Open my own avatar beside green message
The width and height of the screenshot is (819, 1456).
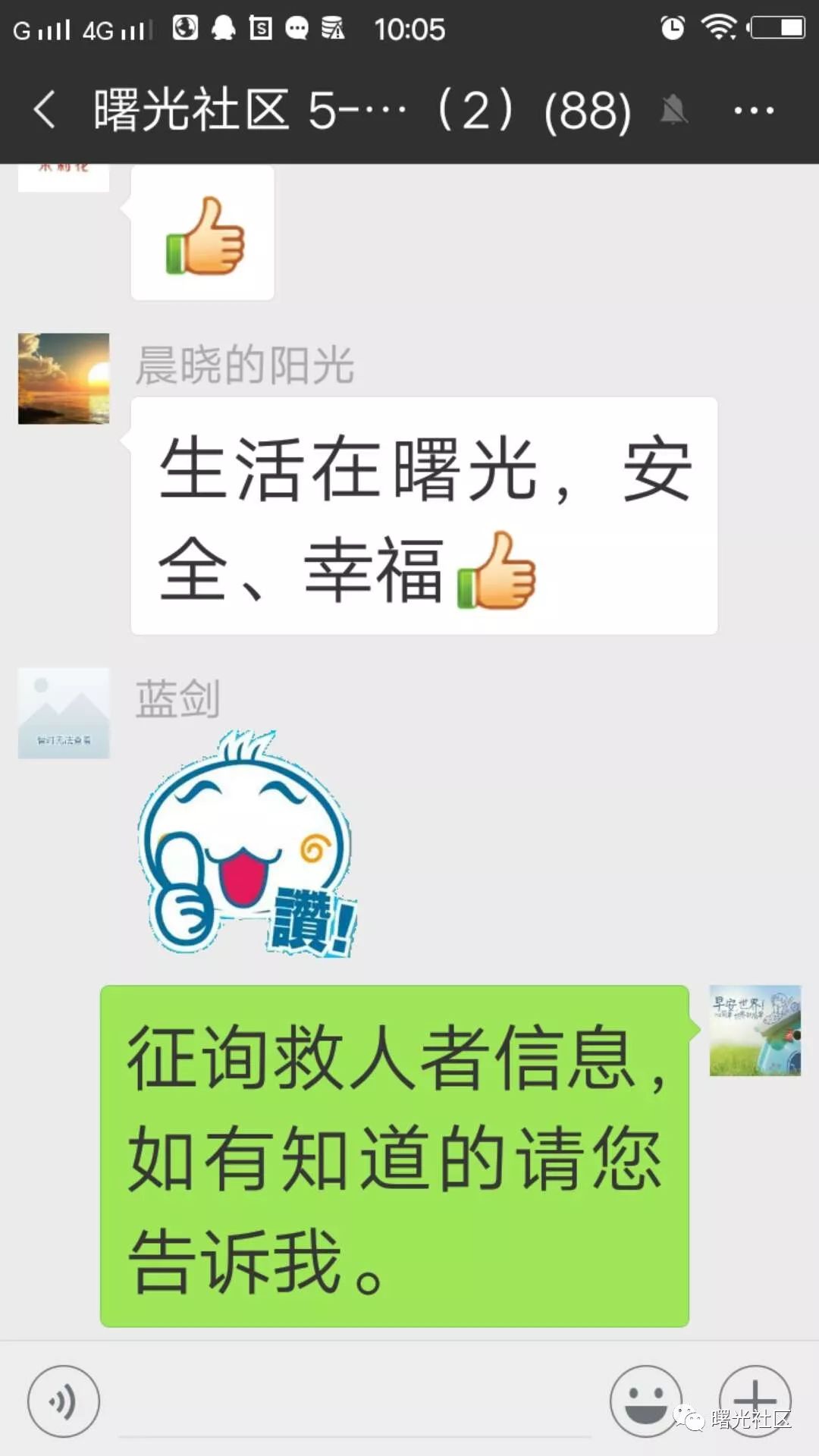coord(755,1030)
